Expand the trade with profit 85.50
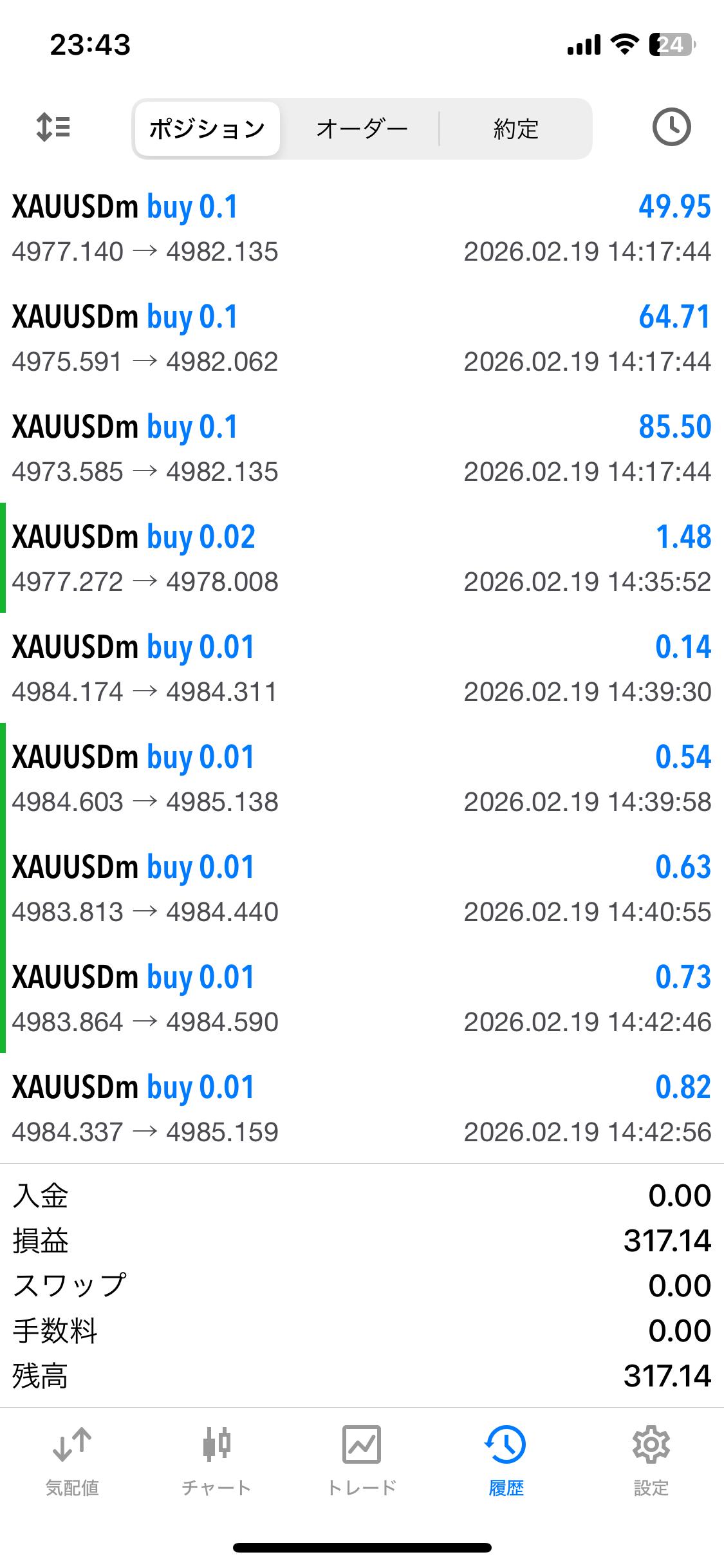This screenshot has width=724, height=1568. 362,449
